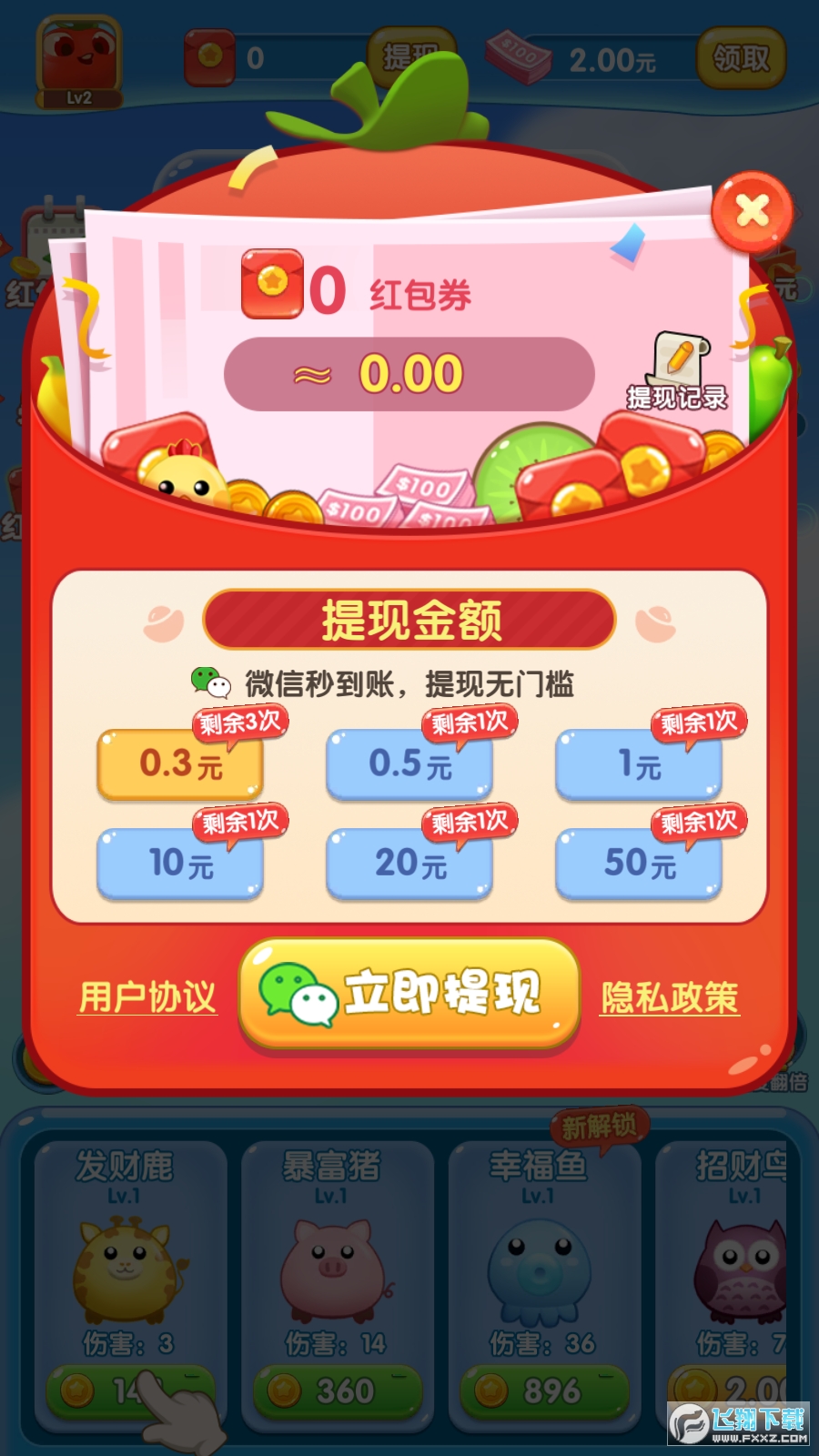Viewport: 819px width, 1456px height.
Task: Tap 立即提现 to withdraw via WeChat
Action: point(409,994)
